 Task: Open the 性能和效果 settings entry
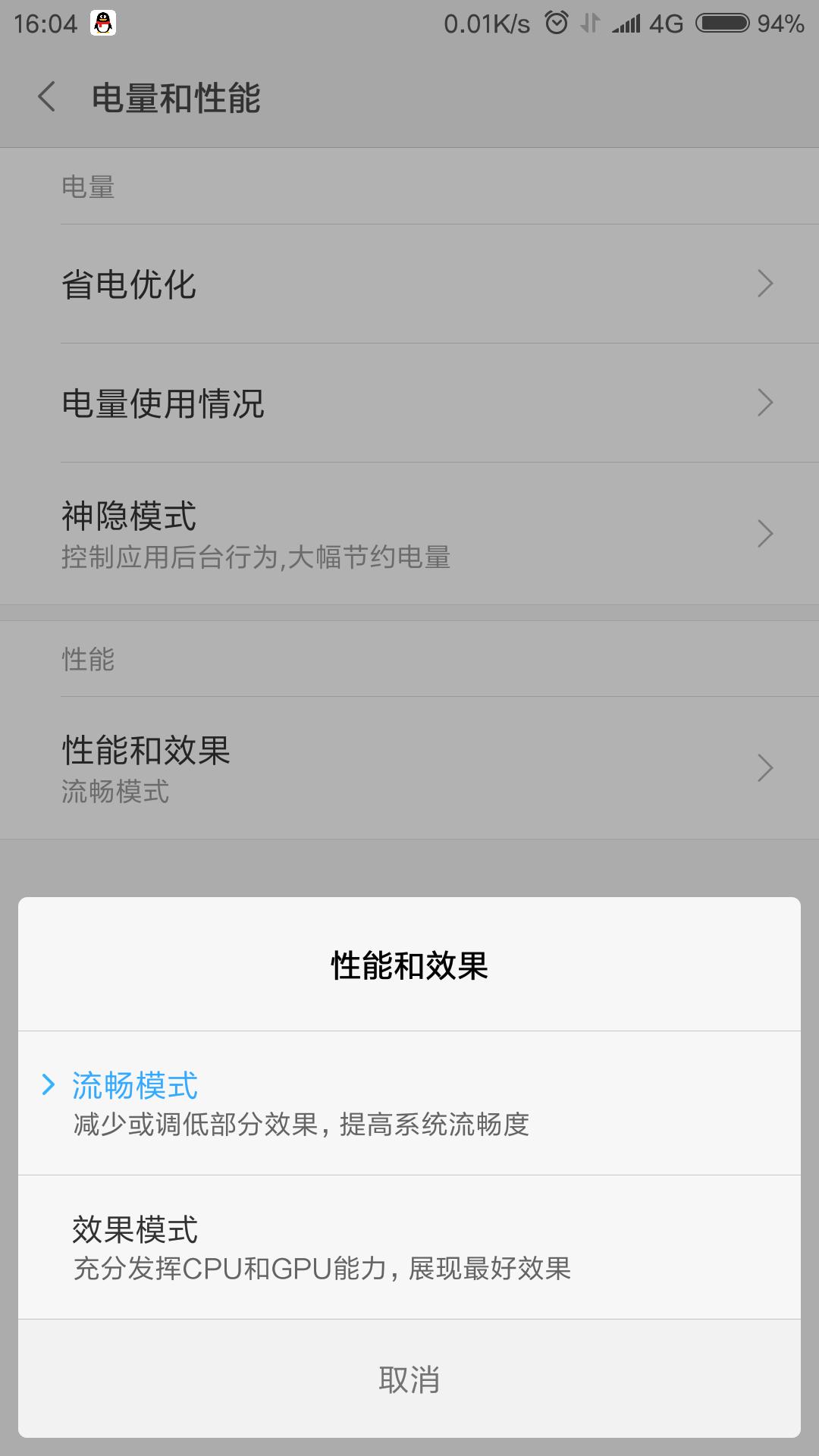click(x=409, y=769)
